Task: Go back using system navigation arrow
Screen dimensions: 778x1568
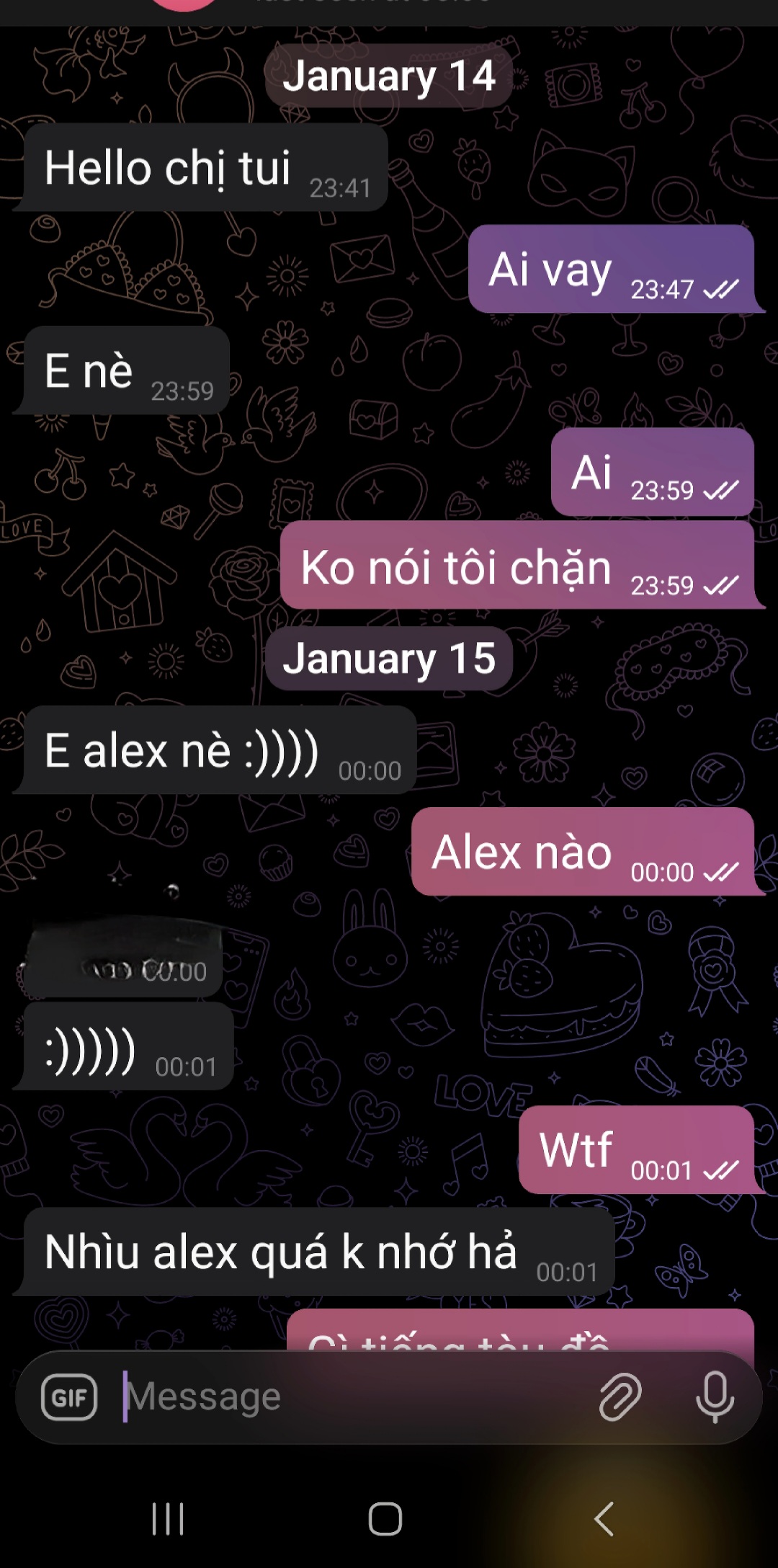Action: (604, 1519)
